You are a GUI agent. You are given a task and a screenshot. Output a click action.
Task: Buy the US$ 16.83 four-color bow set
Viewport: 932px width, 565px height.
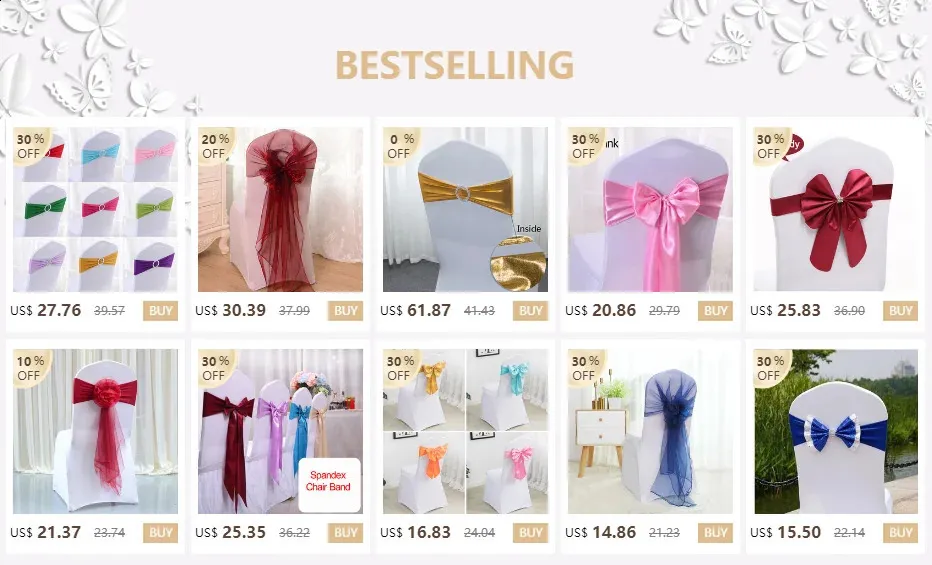click(x=530, y=533)
